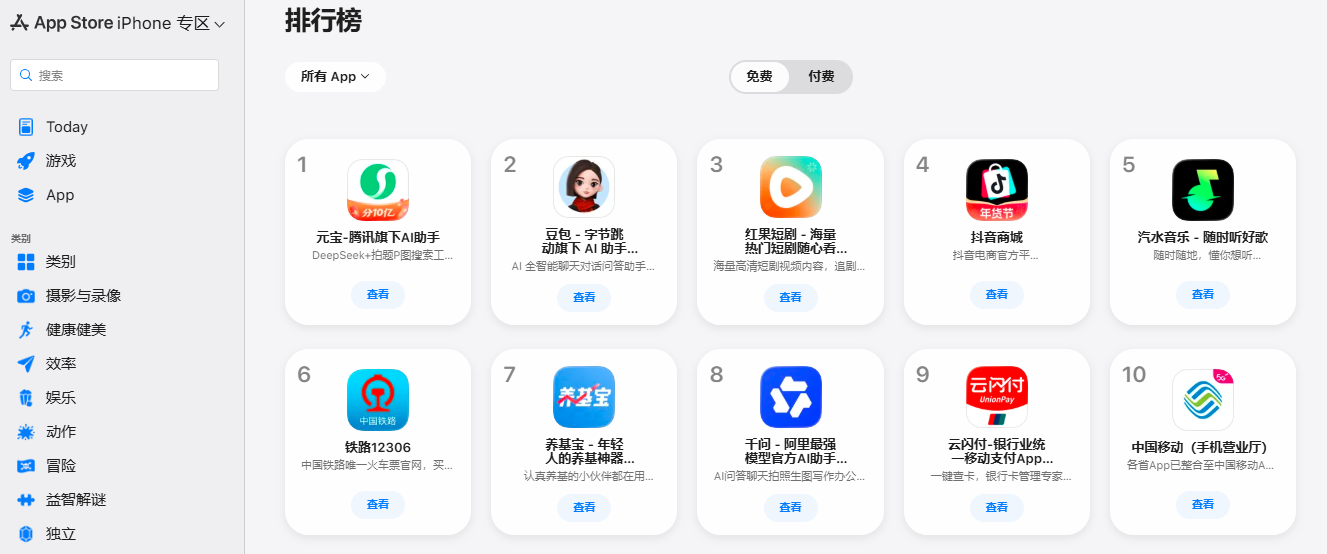Tap 查看 for 铁路12306
This screenshot has height=554, width=1327.
point(378,504)
